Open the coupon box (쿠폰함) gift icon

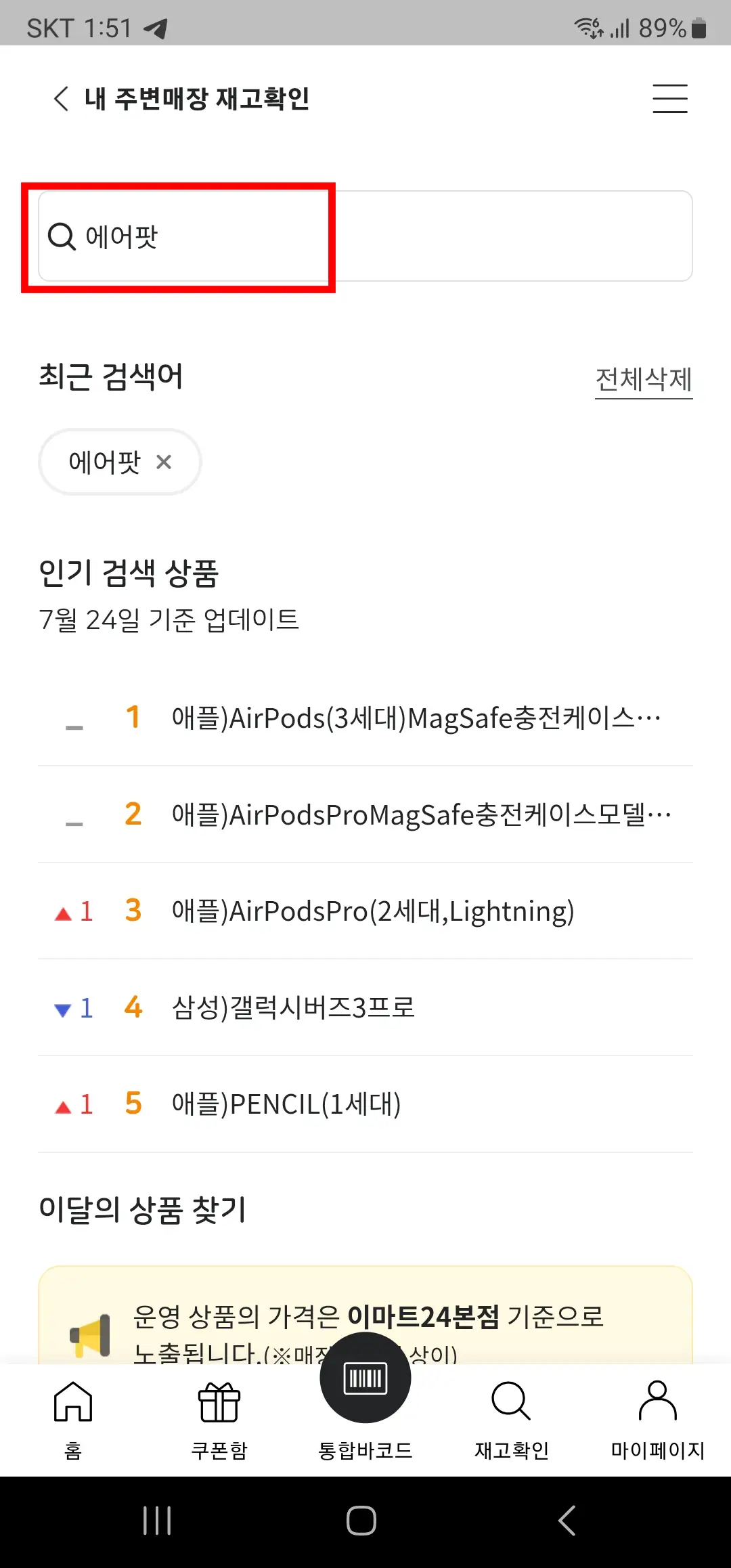tap(219, 1404)
